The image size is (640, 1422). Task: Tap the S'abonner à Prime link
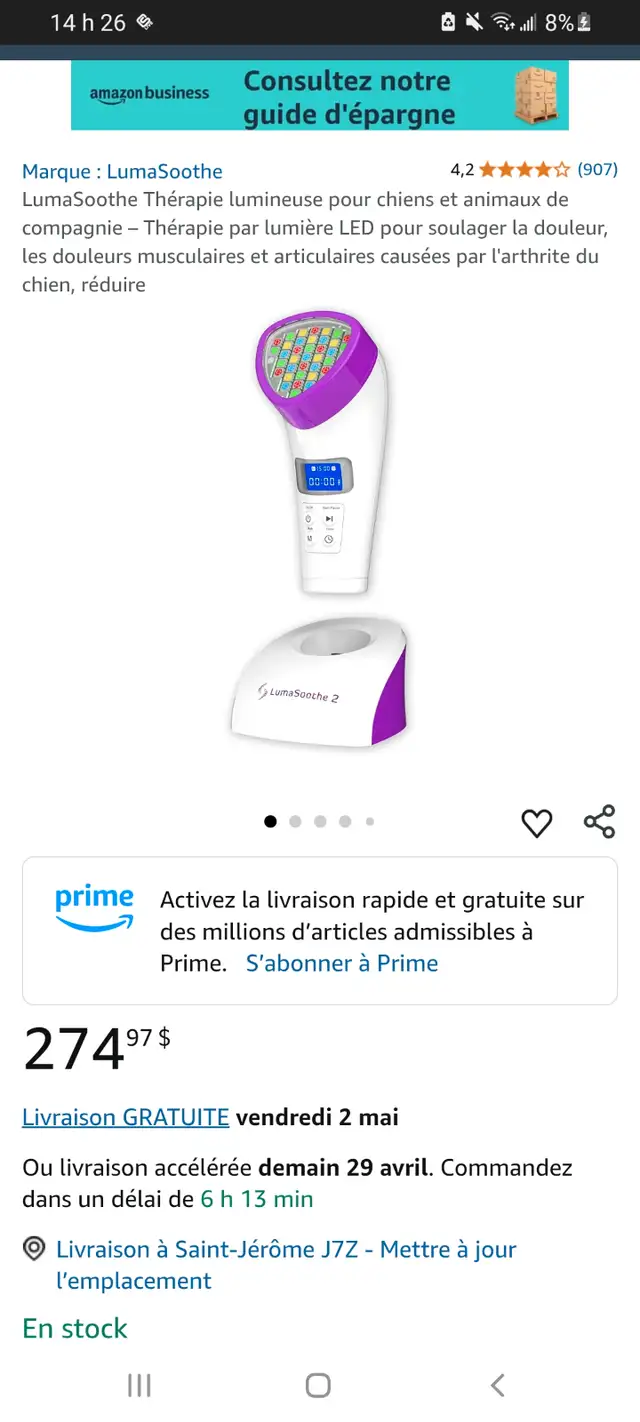pyautogui.click(x=342, y=964)
